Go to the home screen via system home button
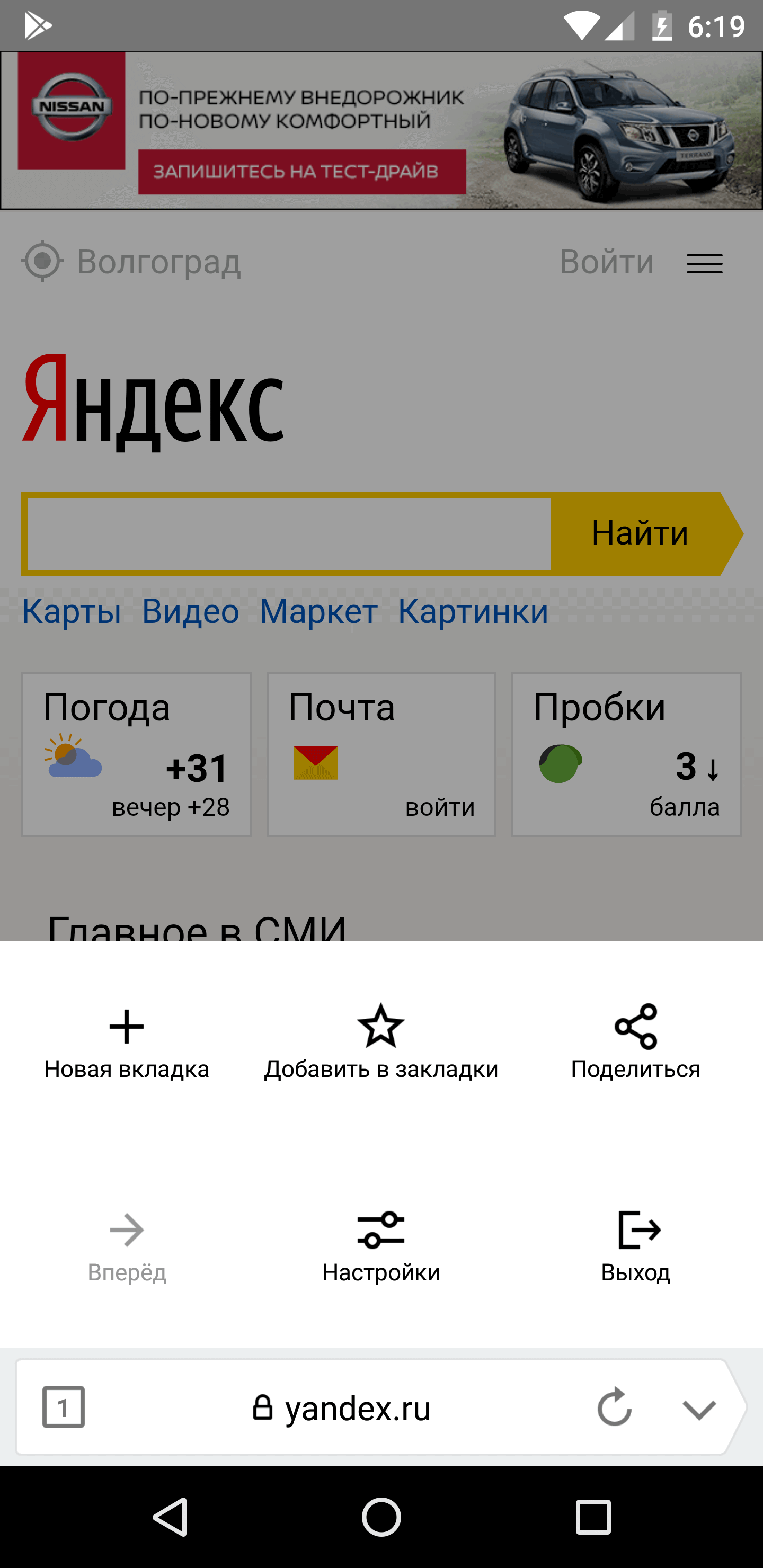The image size is (763, 1568). click(381, 1516)
